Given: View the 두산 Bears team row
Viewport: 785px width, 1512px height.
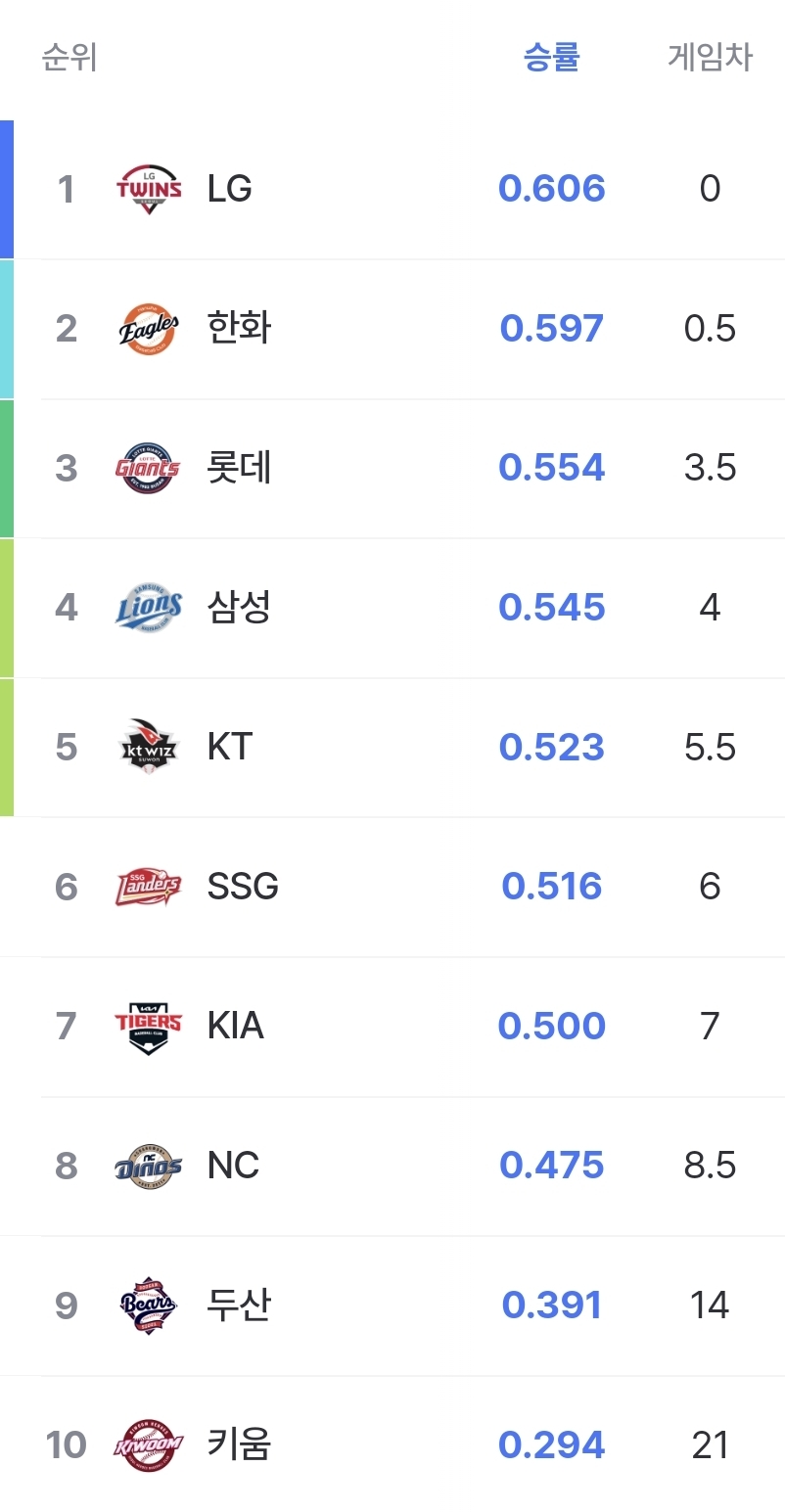Looking at the screenshot, I should pos(392,1306).
